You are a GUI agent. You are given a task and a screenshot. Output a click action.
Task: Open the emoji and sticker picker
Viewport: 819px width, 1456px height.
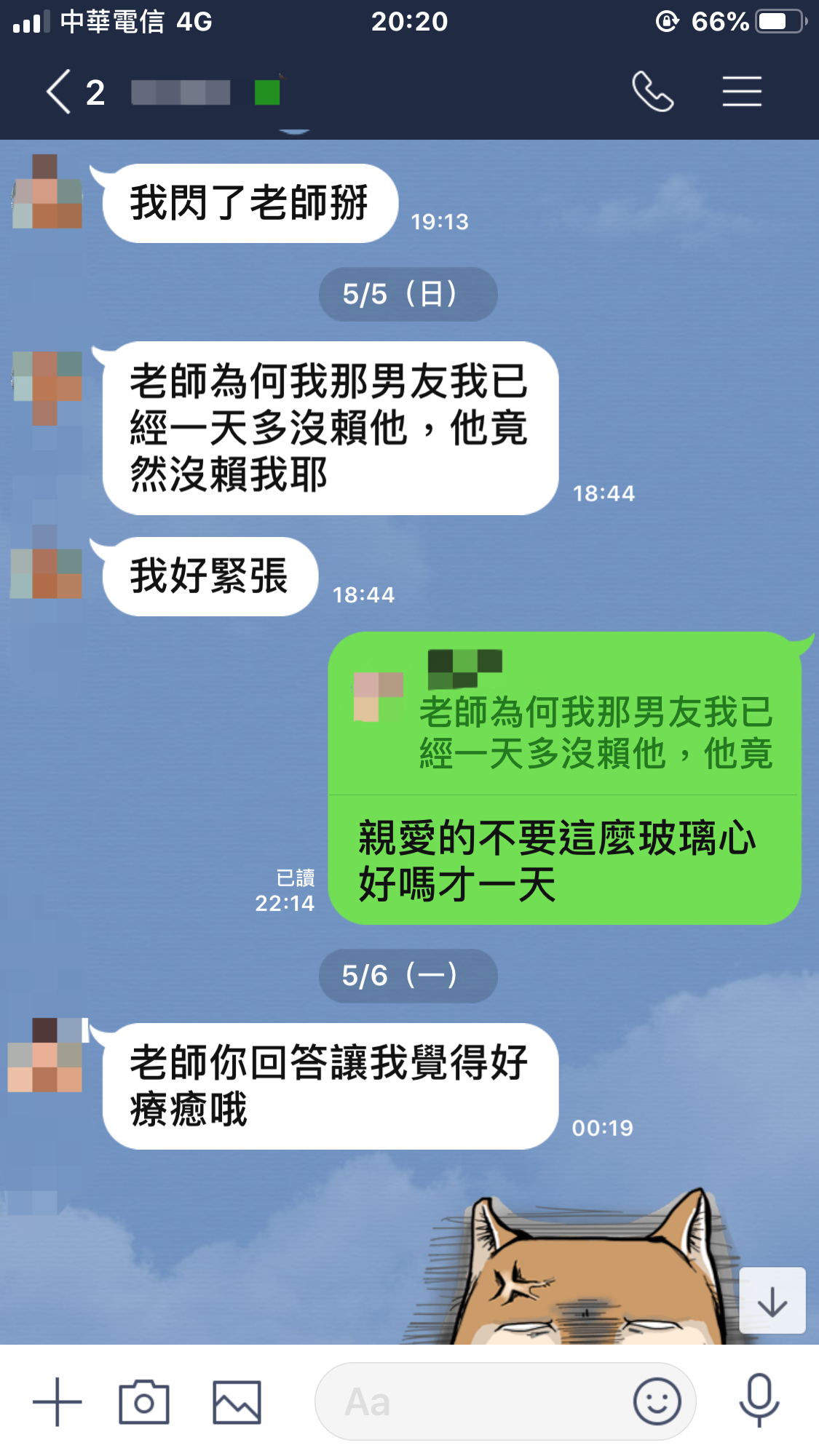click(657, 1401)
